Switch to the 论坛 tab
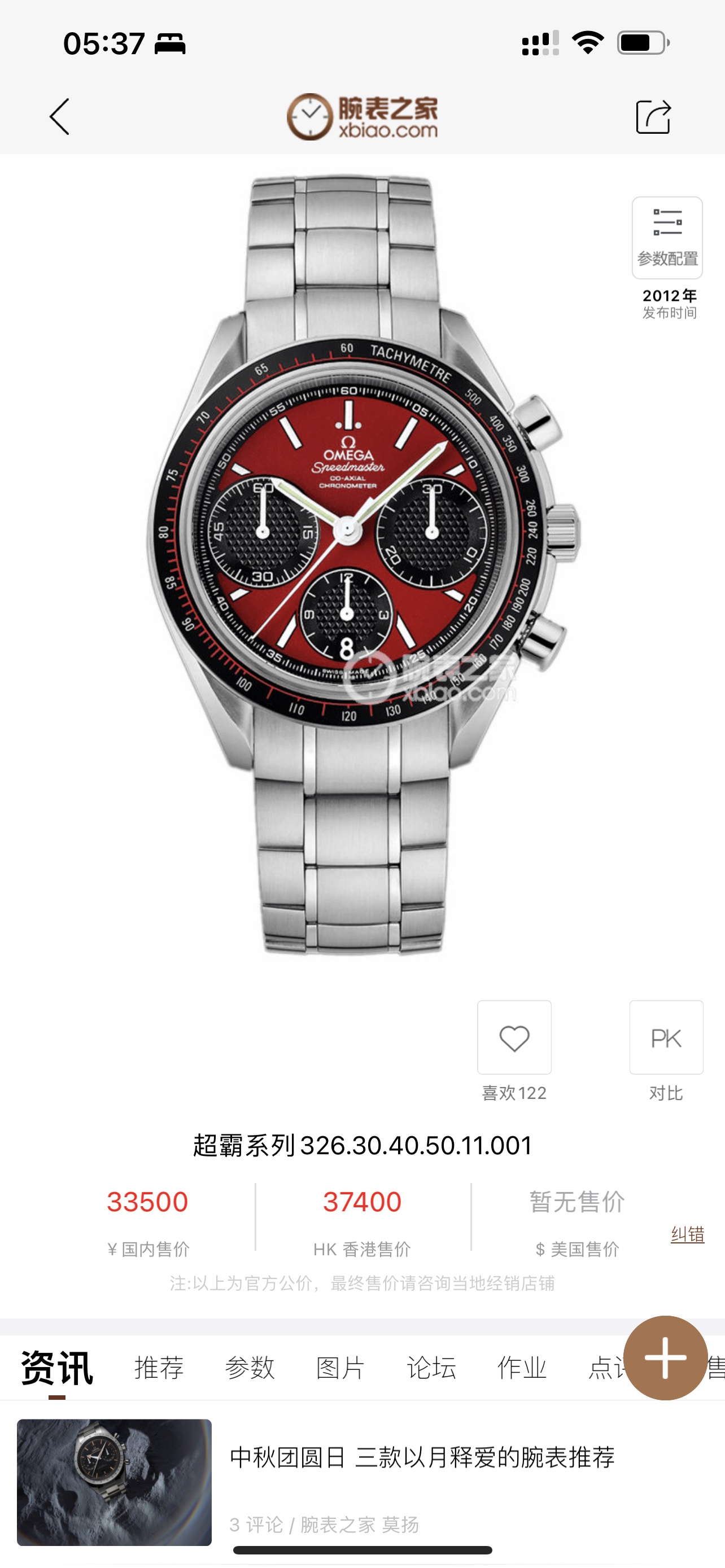The image size is (725, 1568). (431, 1368)
